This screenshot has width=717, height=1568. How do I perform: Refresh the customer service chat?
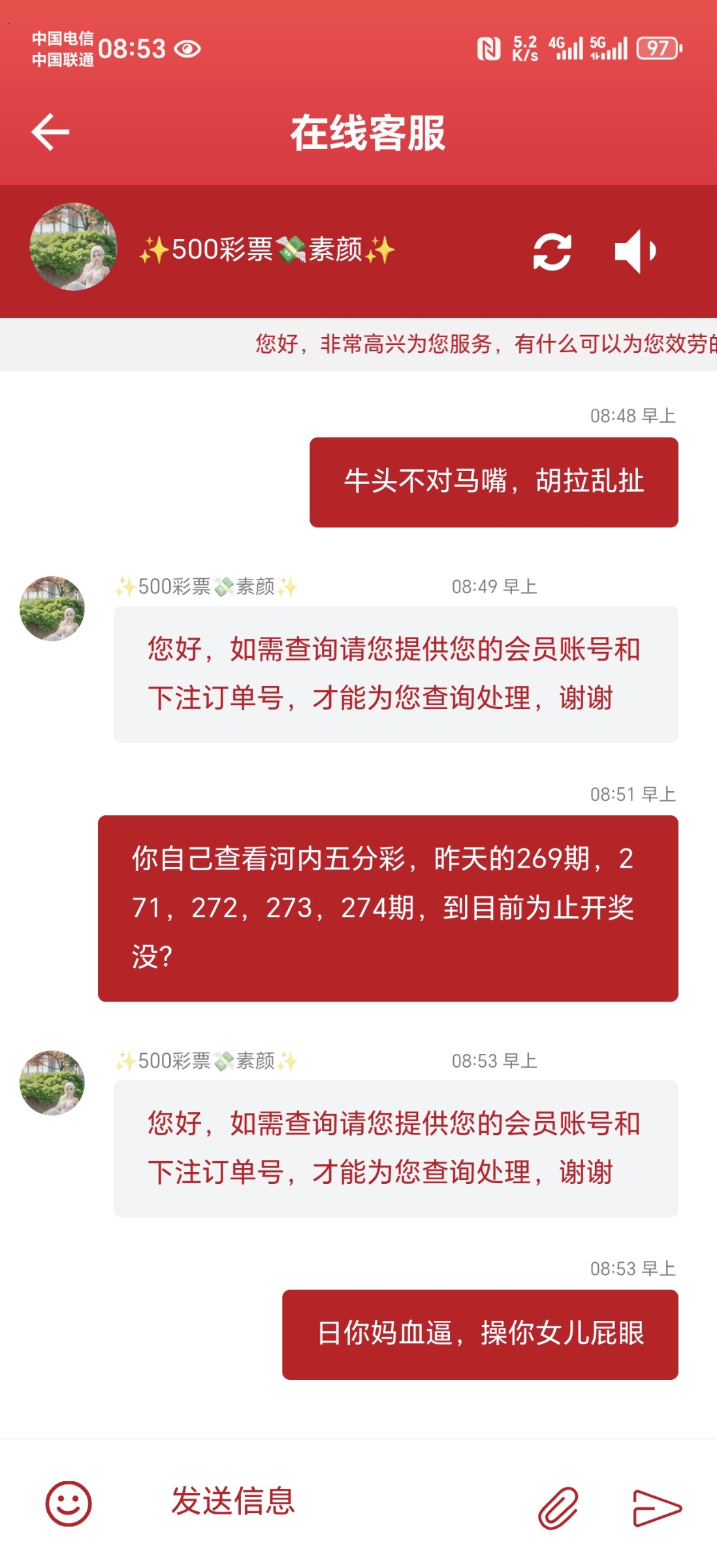pos(552,252)
